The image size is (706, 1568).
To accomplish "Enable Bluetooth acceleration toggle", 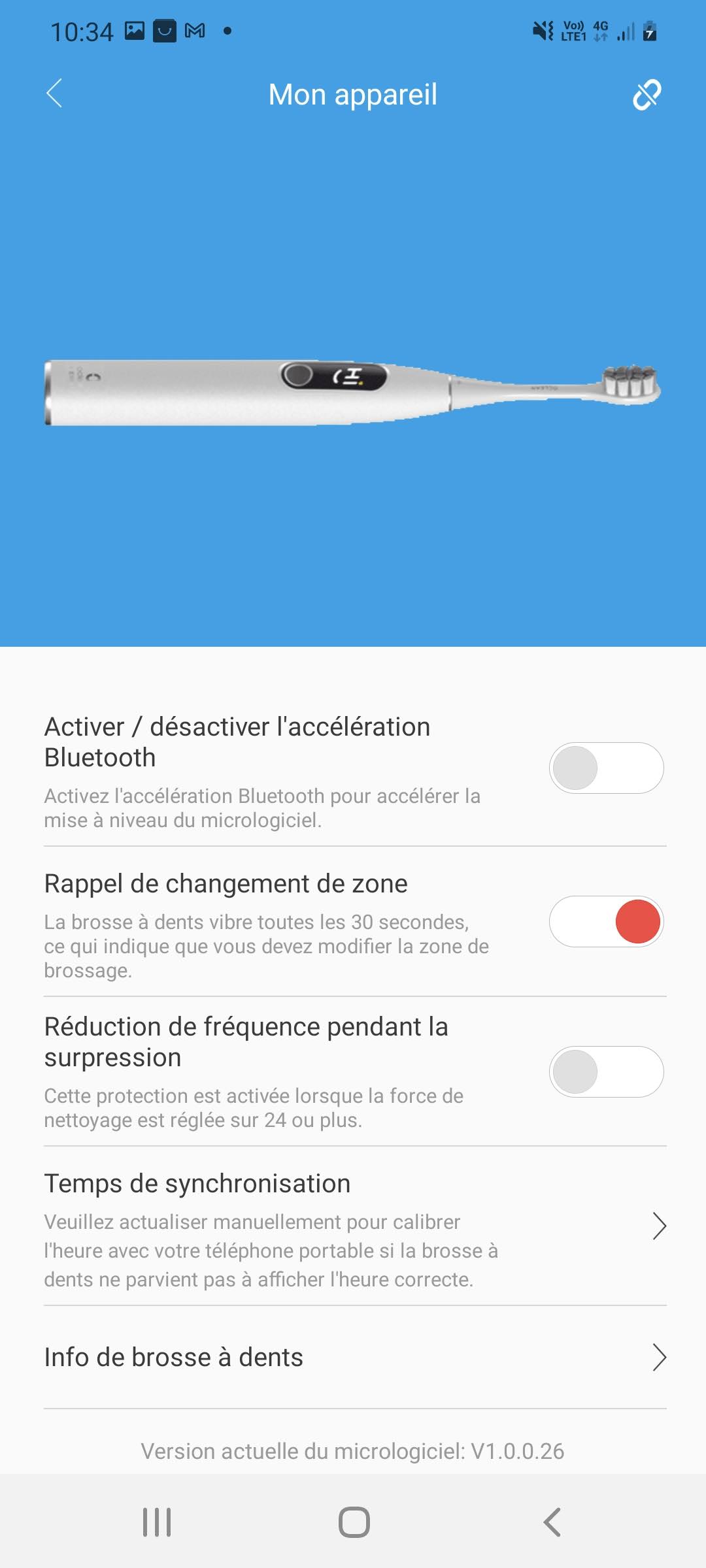I will point(606,768).
